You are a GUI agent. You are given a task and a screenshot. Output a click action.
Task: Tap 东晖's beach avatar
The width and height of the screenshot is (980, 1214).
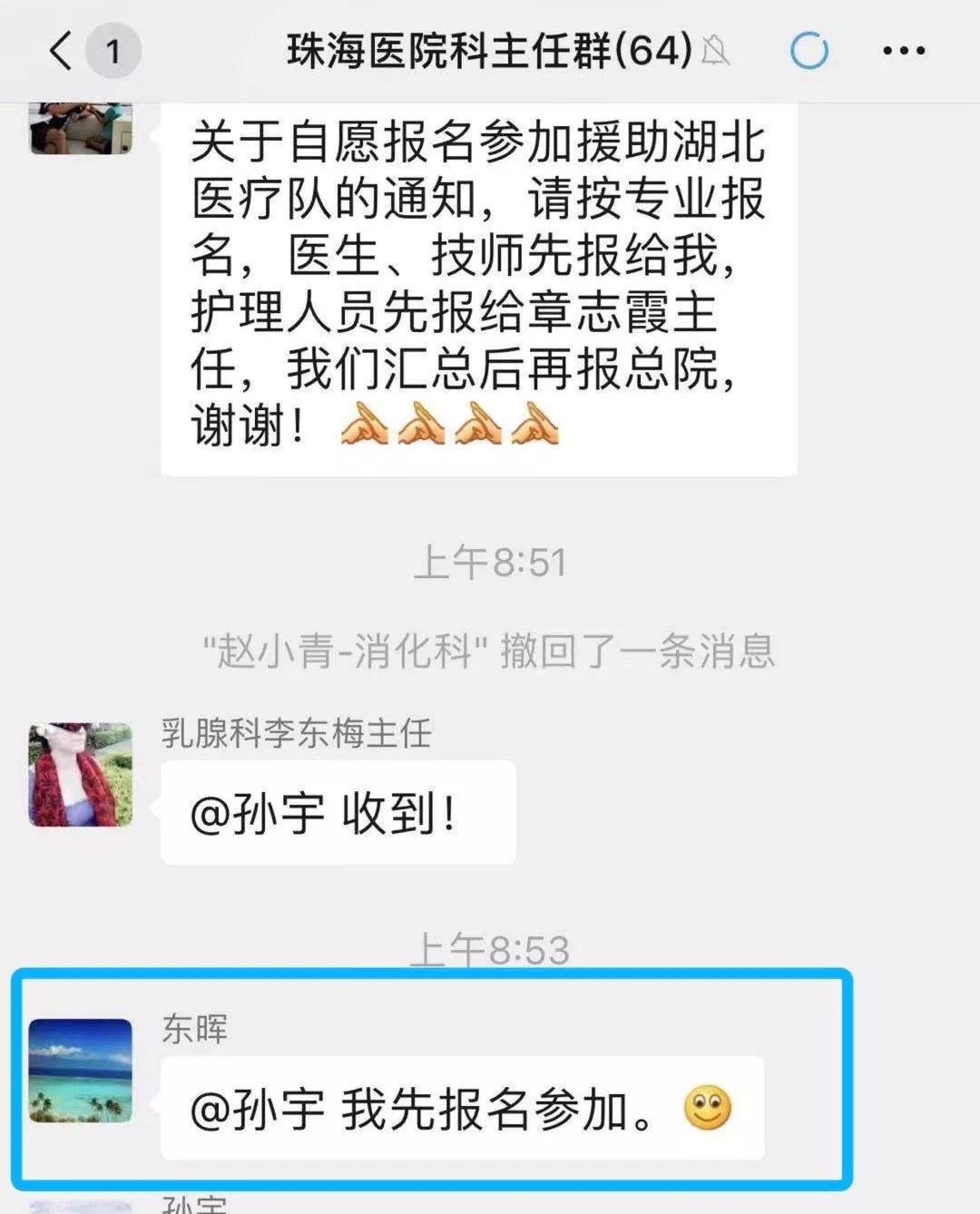pos(81,1071)
